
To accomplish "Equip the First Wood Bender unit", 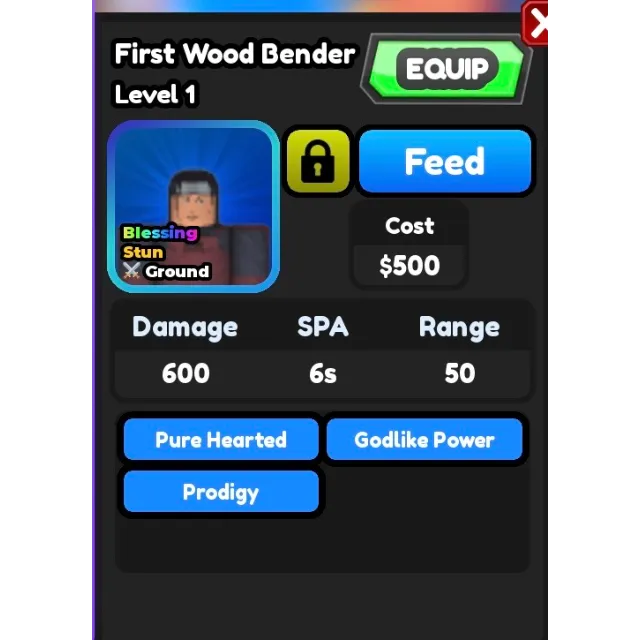I will click(x=447, y=69).
